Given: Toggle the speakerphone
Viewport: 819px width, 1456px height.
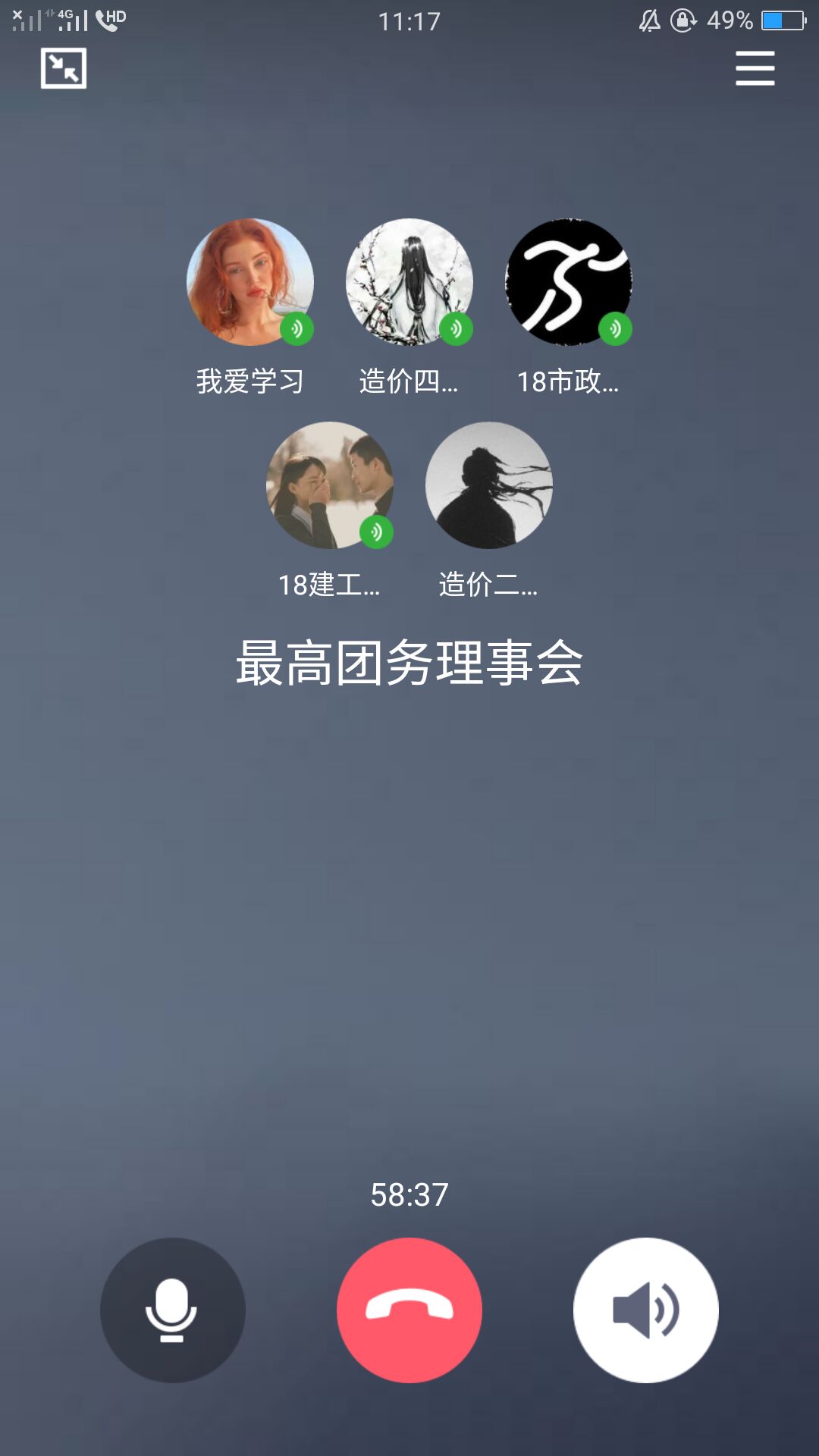Looking at the screenshot, I should click(645, 1310).
